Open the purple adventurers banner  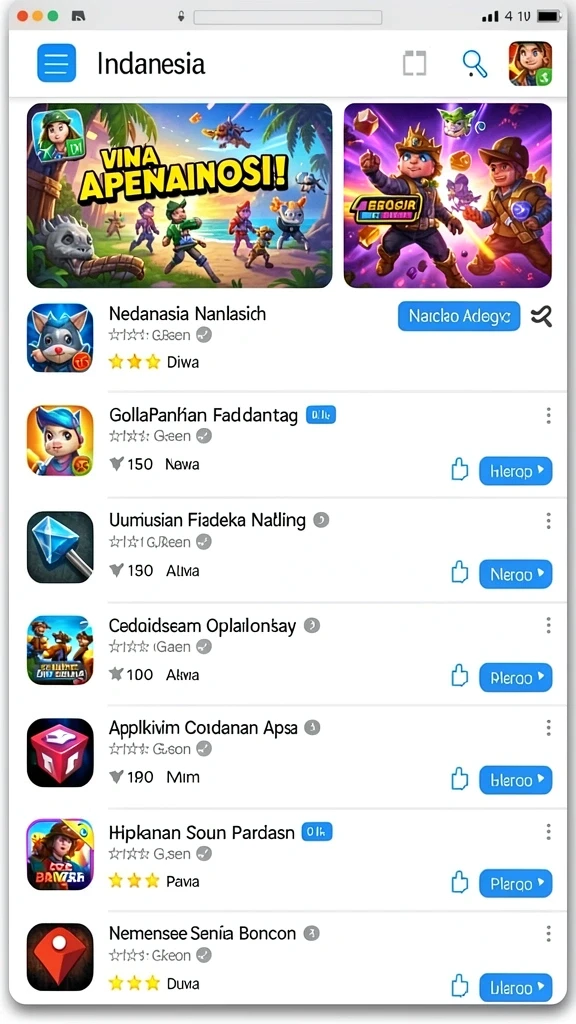point(448,195)
